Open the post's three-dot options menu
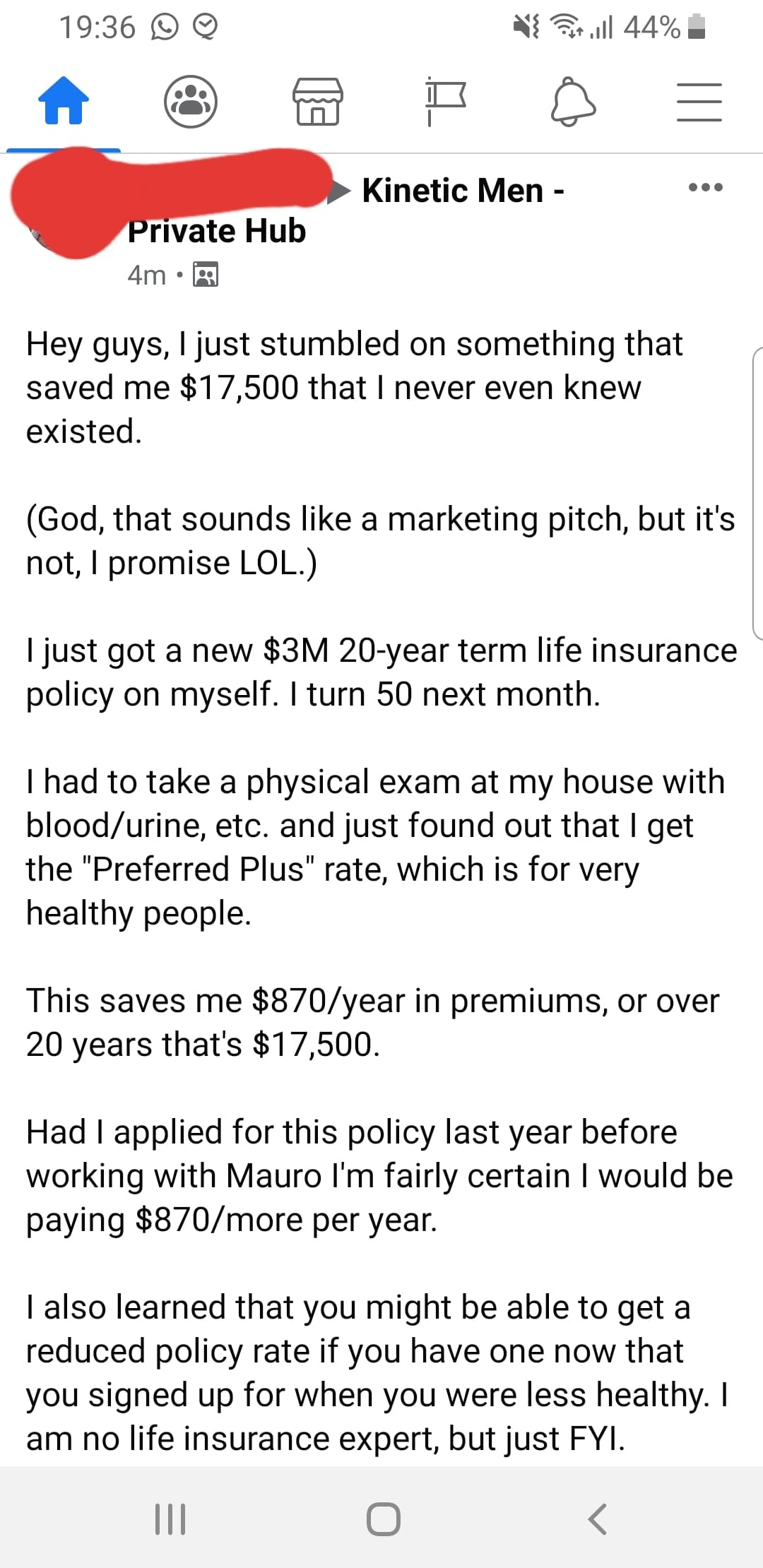Screen dimensions: 763x1568 (x=706, y=187)
